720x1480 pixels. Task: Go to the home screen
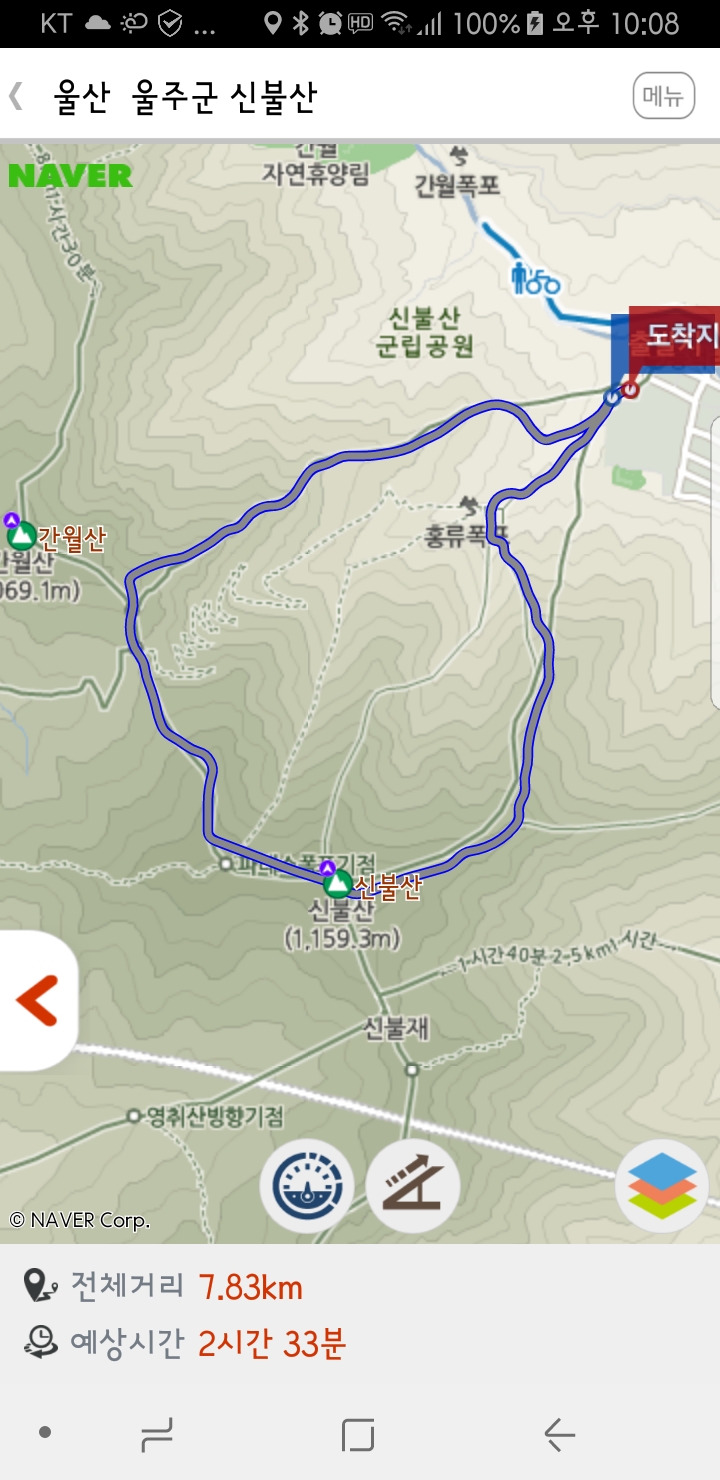click(357, 1435)
